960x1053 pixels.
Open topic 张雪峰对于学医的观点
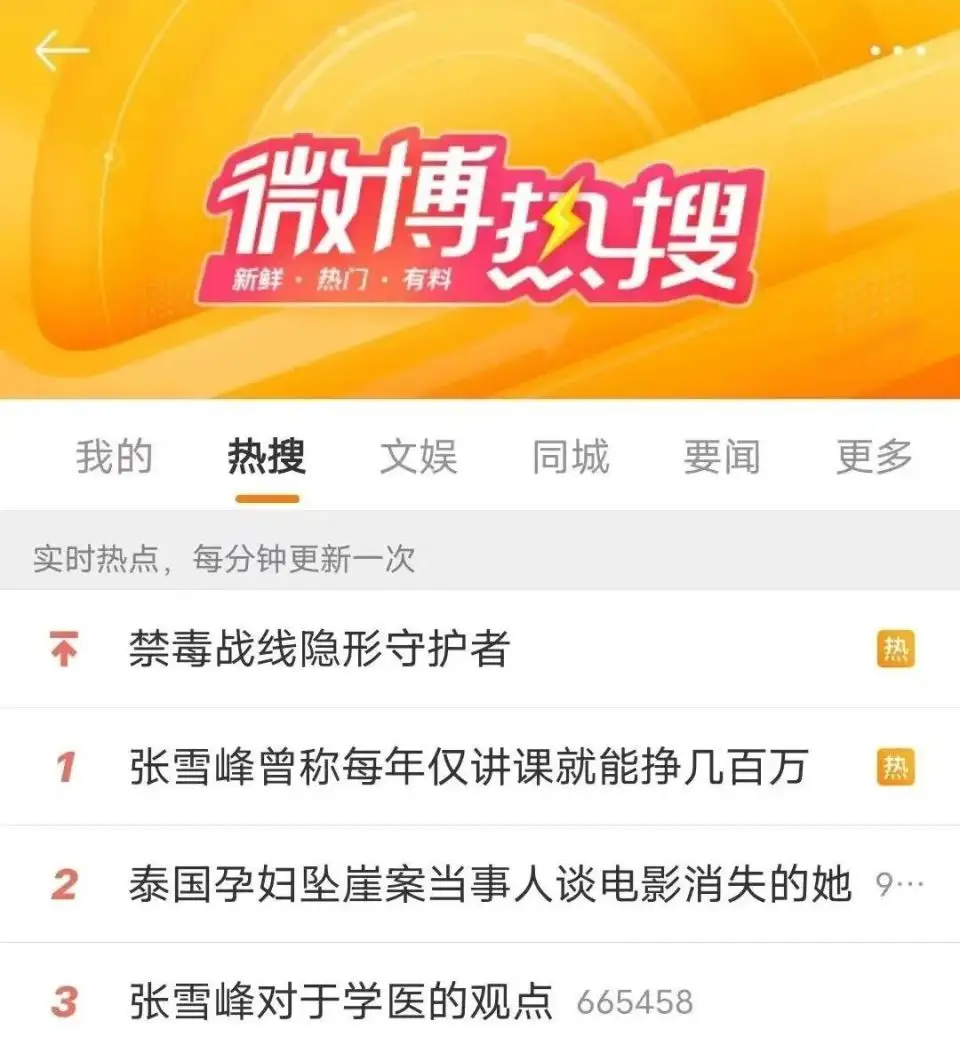pyautogui.click(x=341, y=1001)
